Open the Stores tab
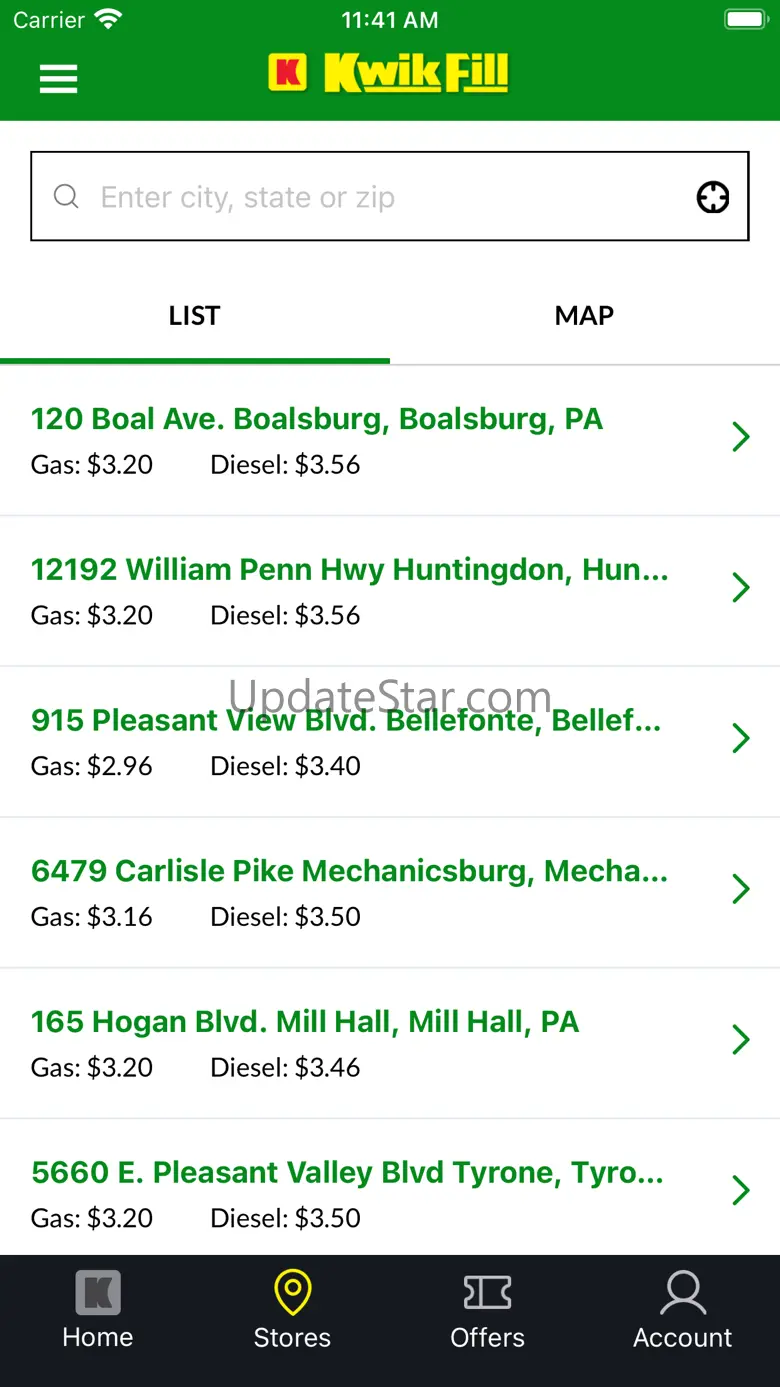The image size is (780, 1387). pos(292,1310)
